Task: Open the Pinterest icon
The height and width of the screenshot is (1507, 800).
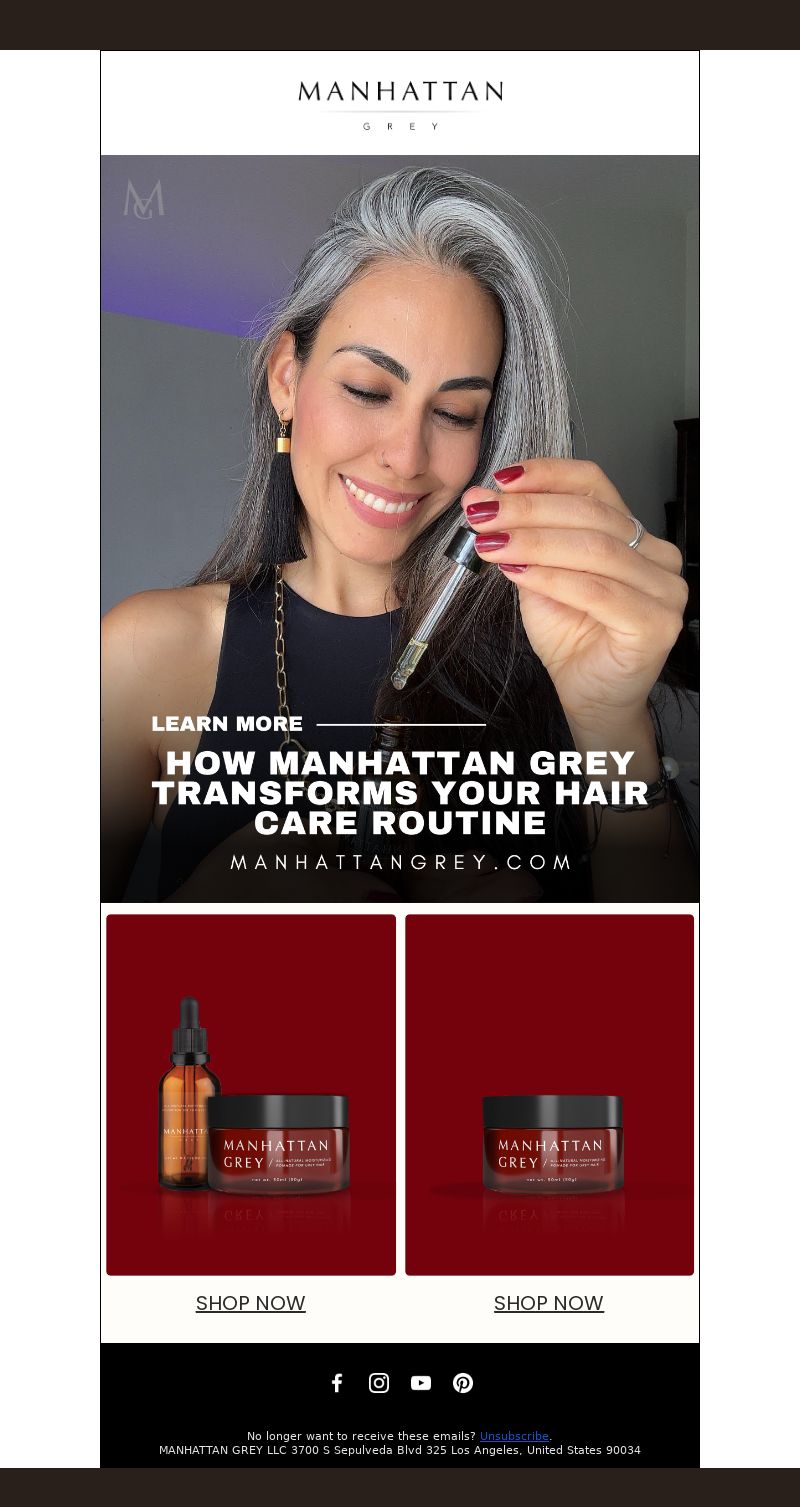Action: point(463,1383)
